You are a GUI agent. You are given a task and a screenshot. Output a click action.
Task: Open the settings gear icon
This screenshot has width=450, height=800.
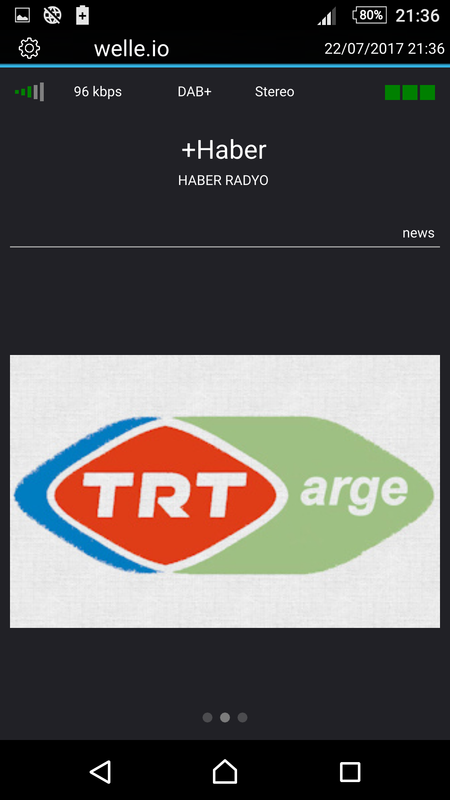click(29, 48)
